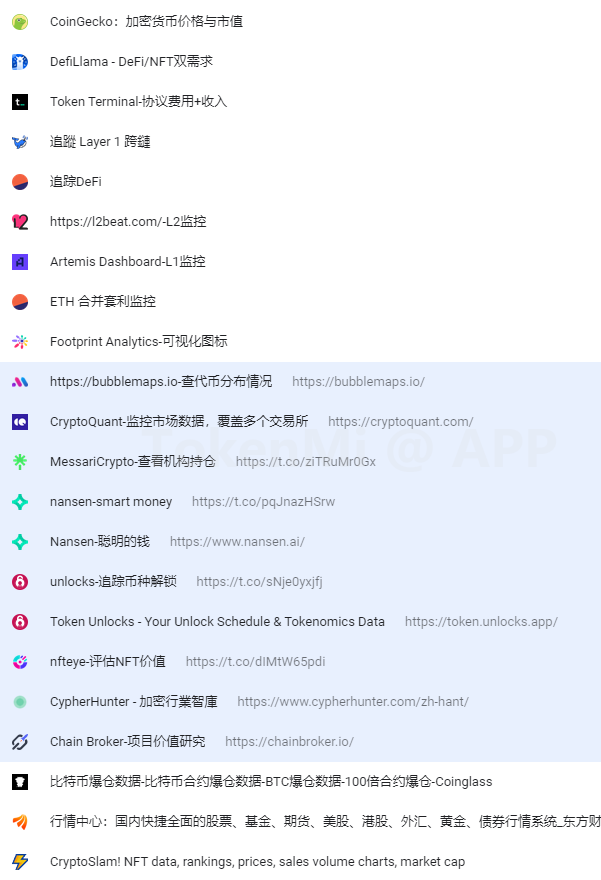Select the Token Terminal bookmark
The image size is (601, 880).
[138, 101]
